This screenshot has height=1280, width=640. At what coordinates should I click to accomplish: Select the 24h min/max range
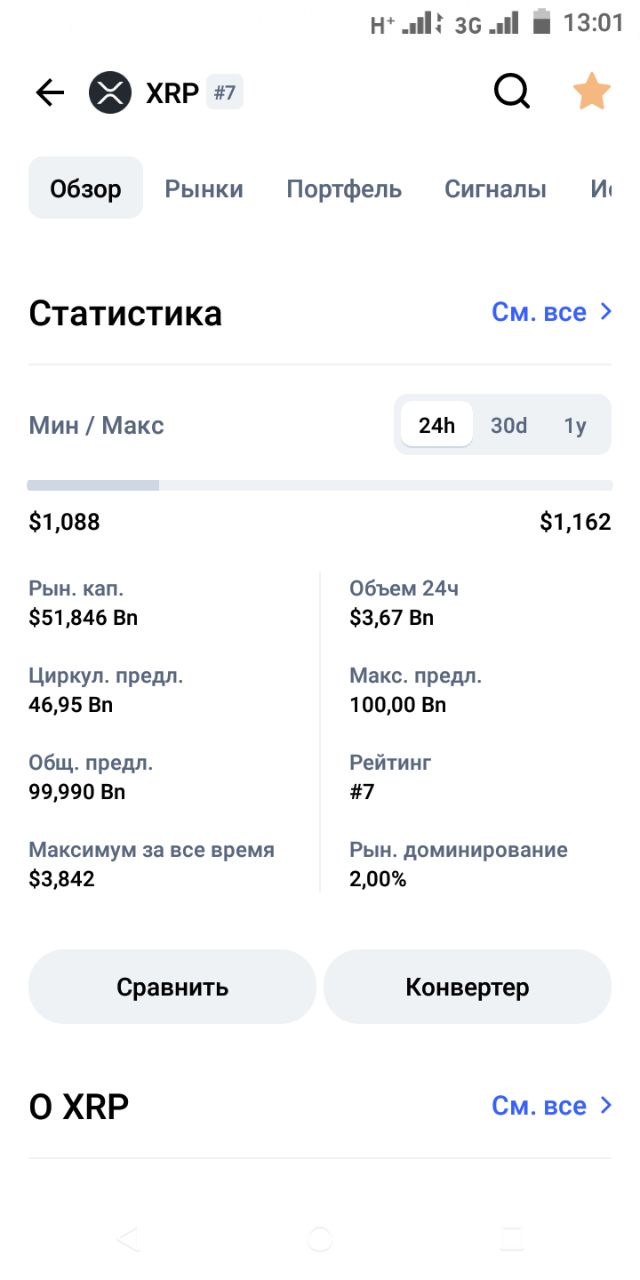point(437,425)
